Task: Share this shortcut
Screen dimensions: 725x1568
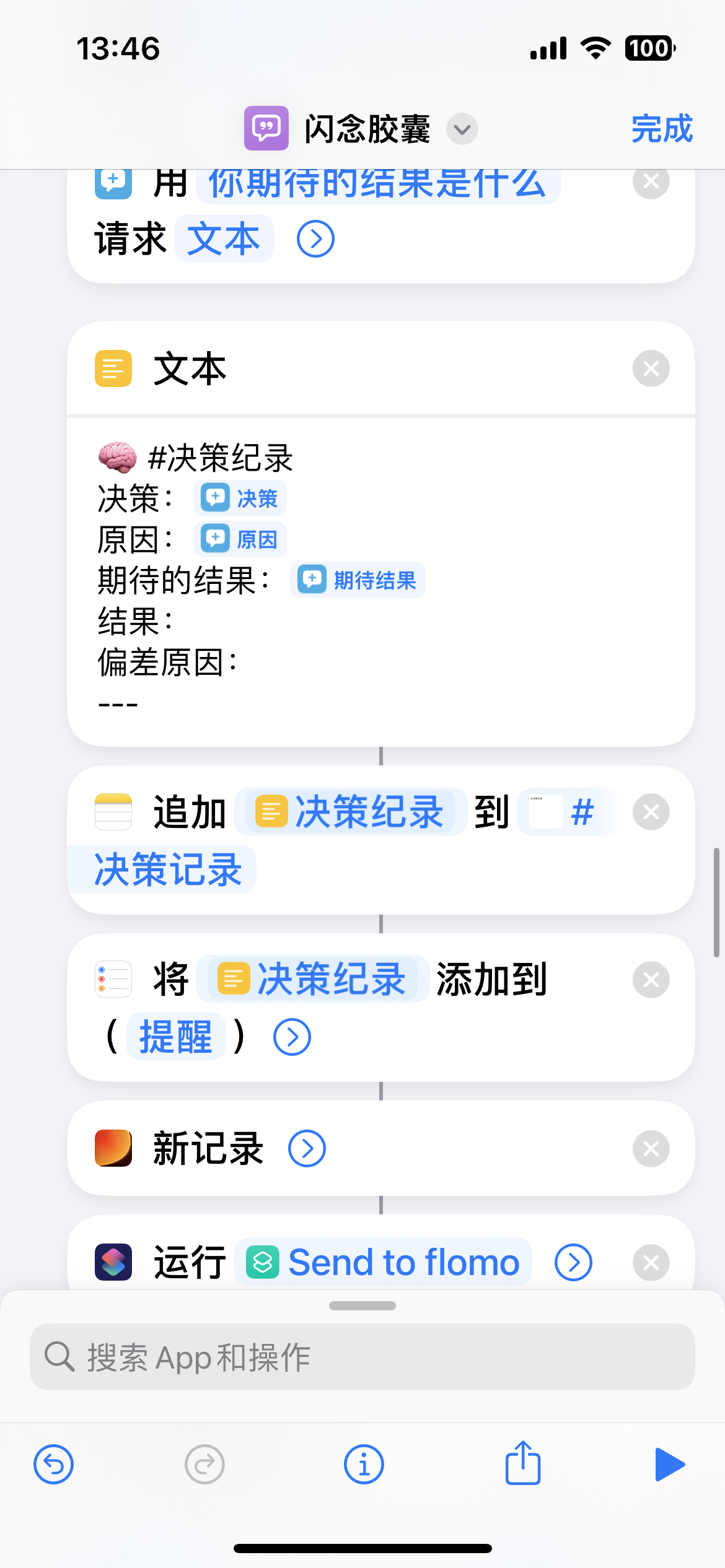Action: [x=523, y=1462]
